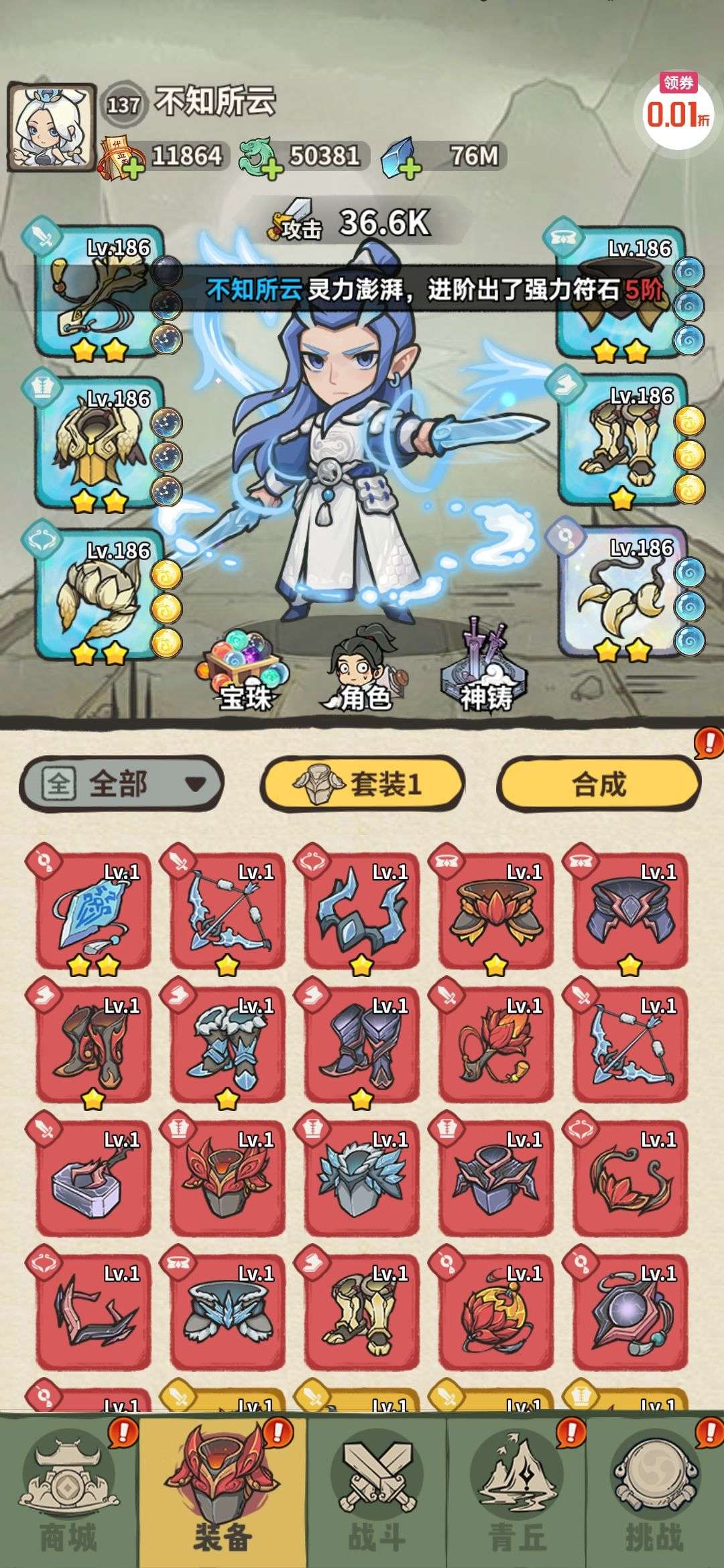Tap the 合成 synthesis button
The image size is (724, 1568).
599,783
